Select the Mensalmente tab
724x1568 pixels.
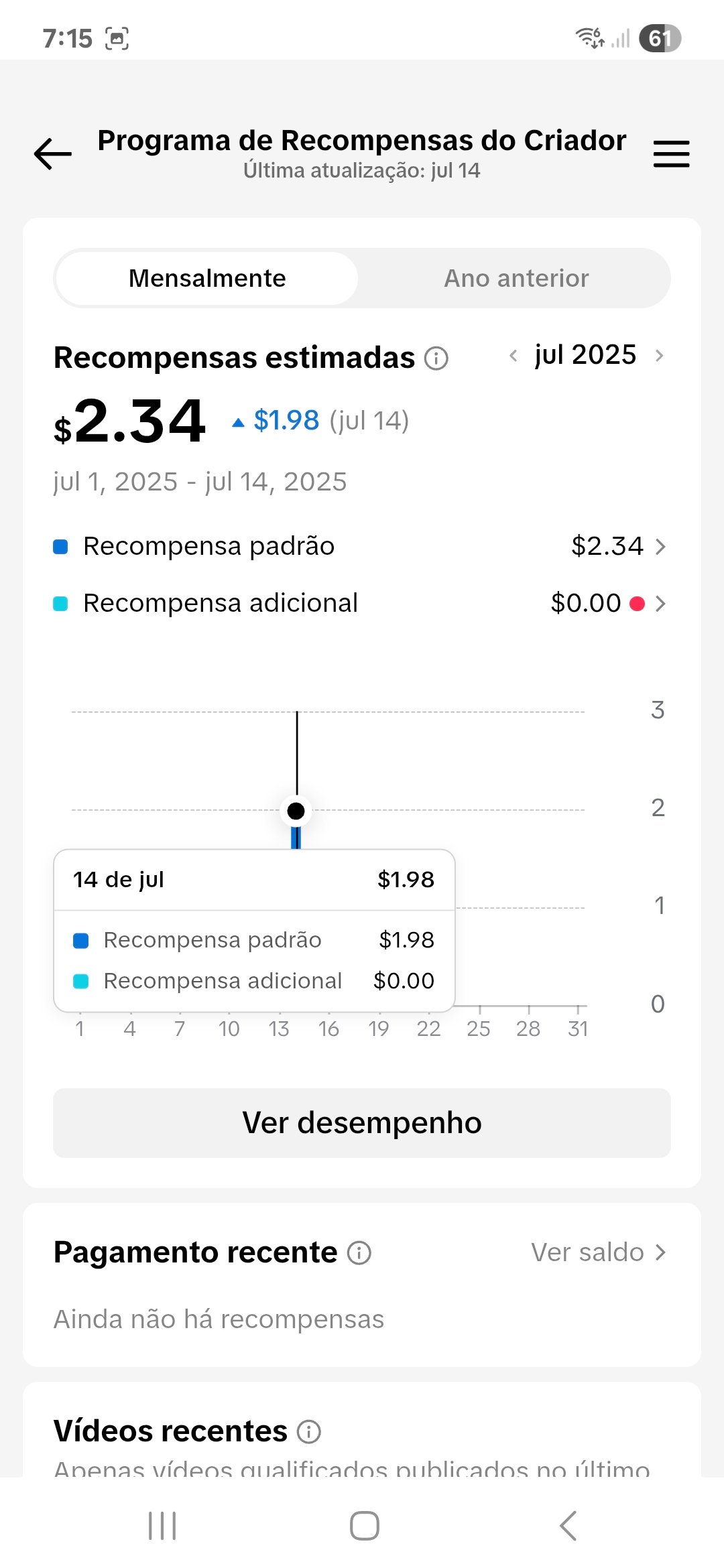tap(207, 278)
